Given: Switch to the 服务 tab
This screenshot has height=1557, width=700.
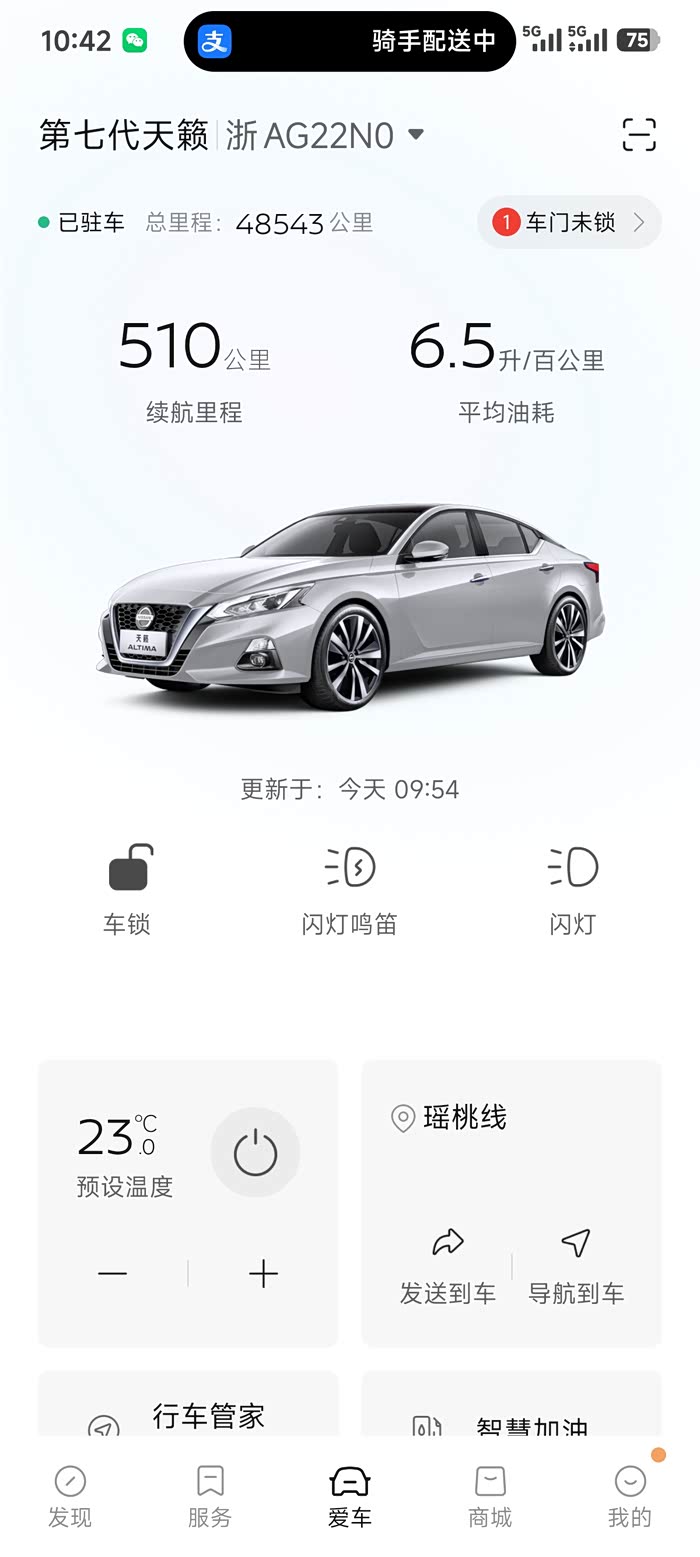Looking at the screenshot, I should [210, 1496].
